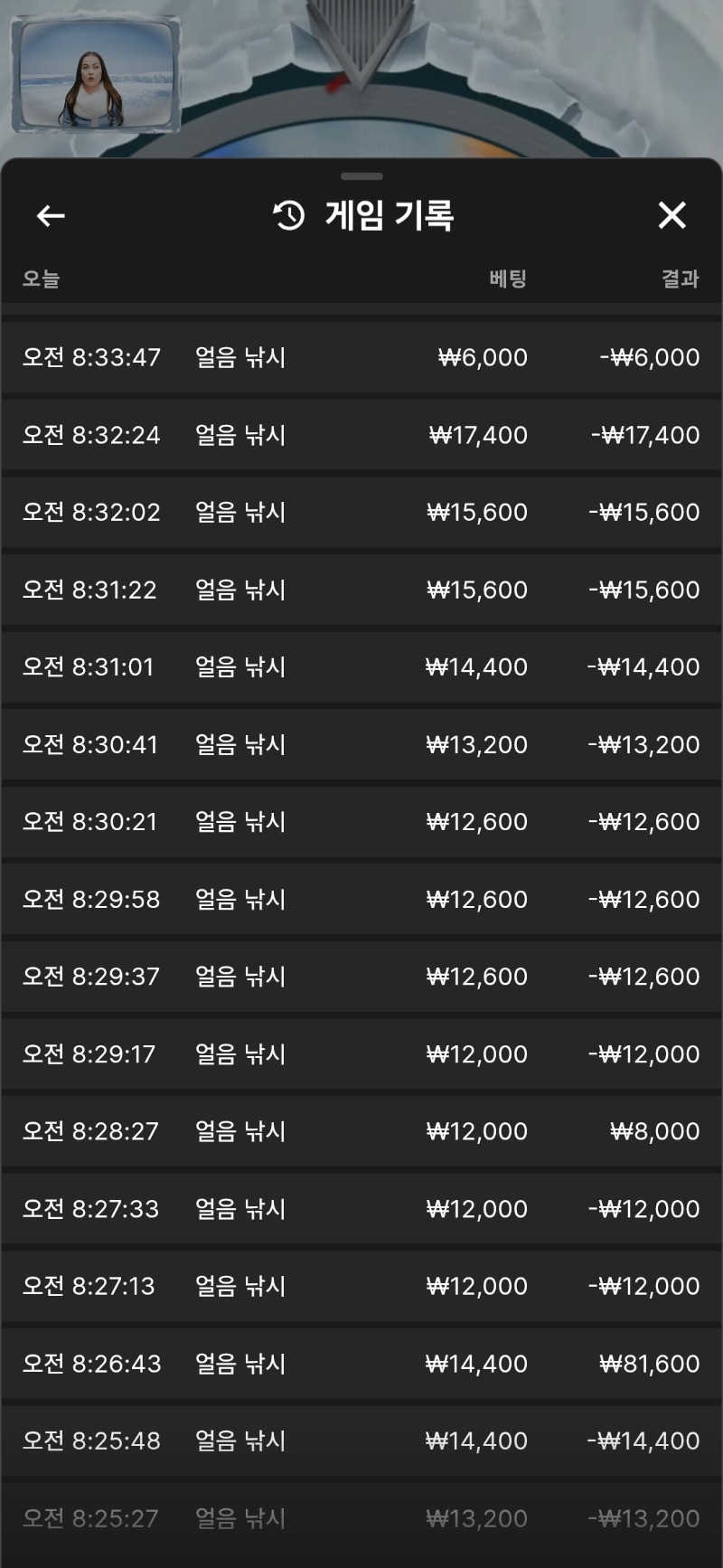Open the 8:26:43 round with ₩81,600 result

(x=361, y=1363)
